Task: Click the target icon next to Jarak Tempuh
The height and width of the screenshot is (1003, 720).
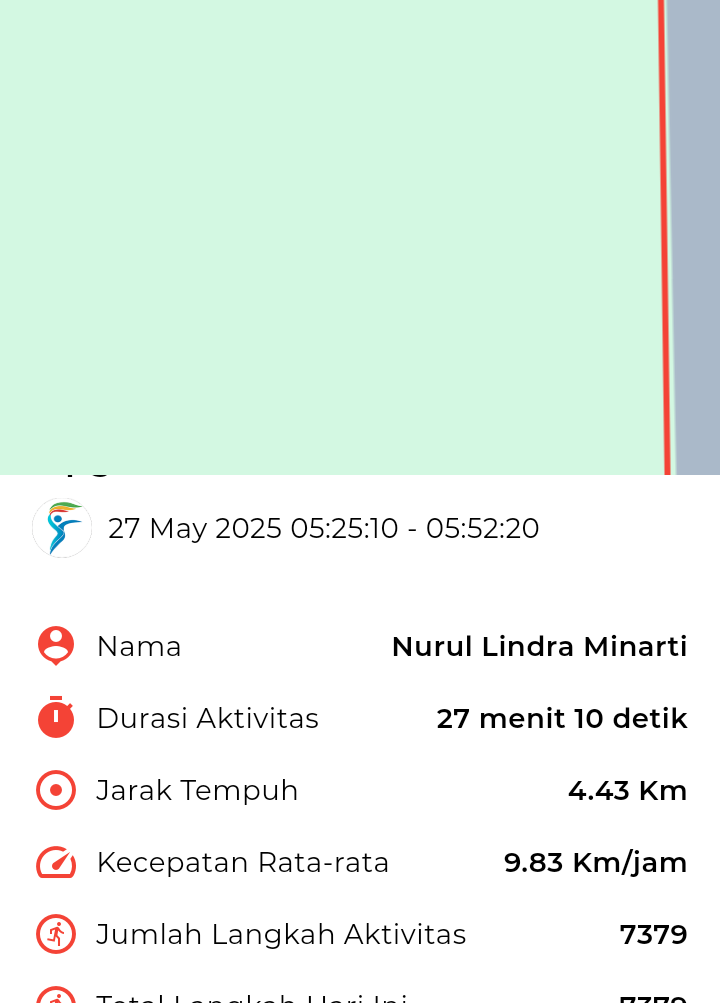Action: 55,790
